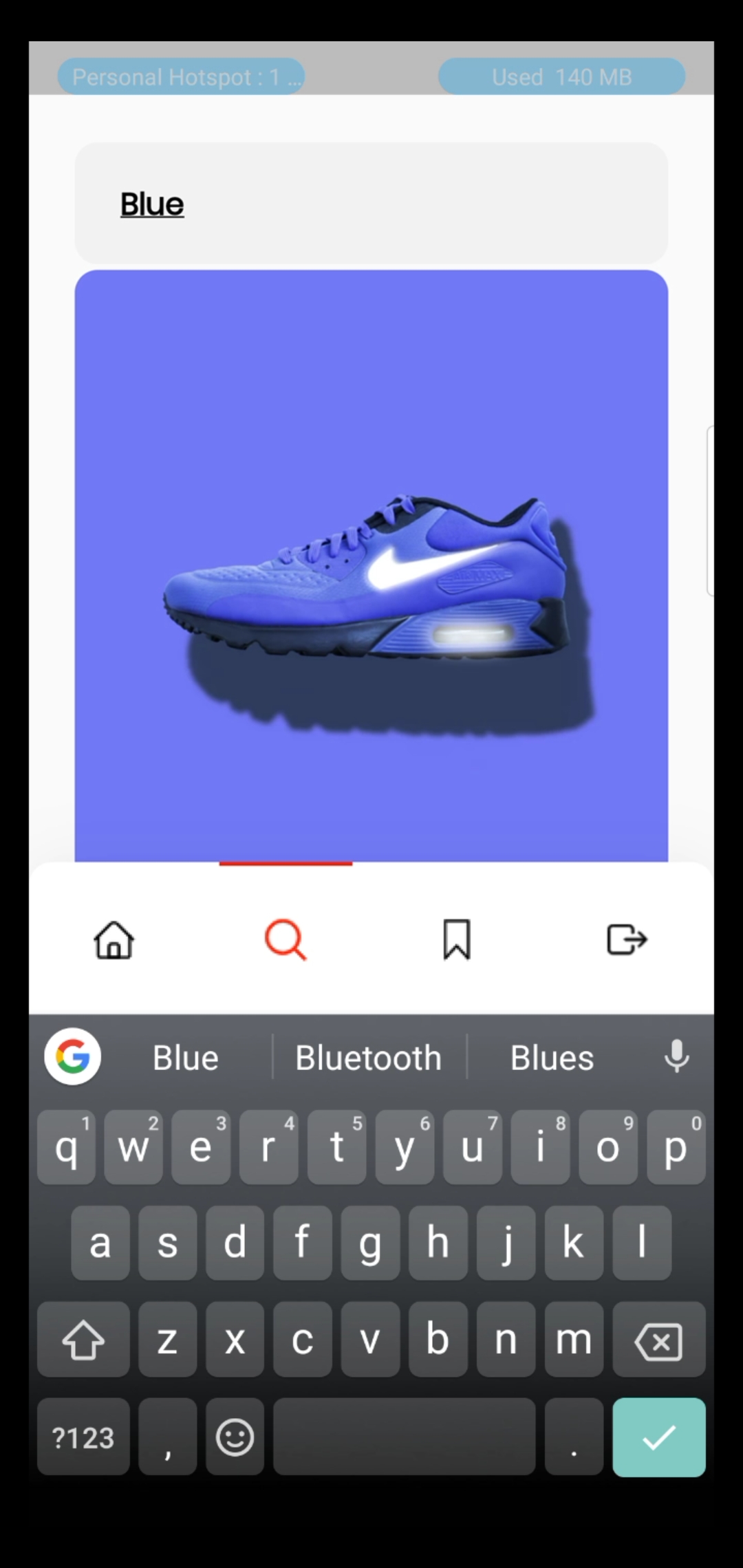Viewport: 743px width, 1568px height.
Task: Open saved items via the bookmark icon
Action: tap(457, 940)
